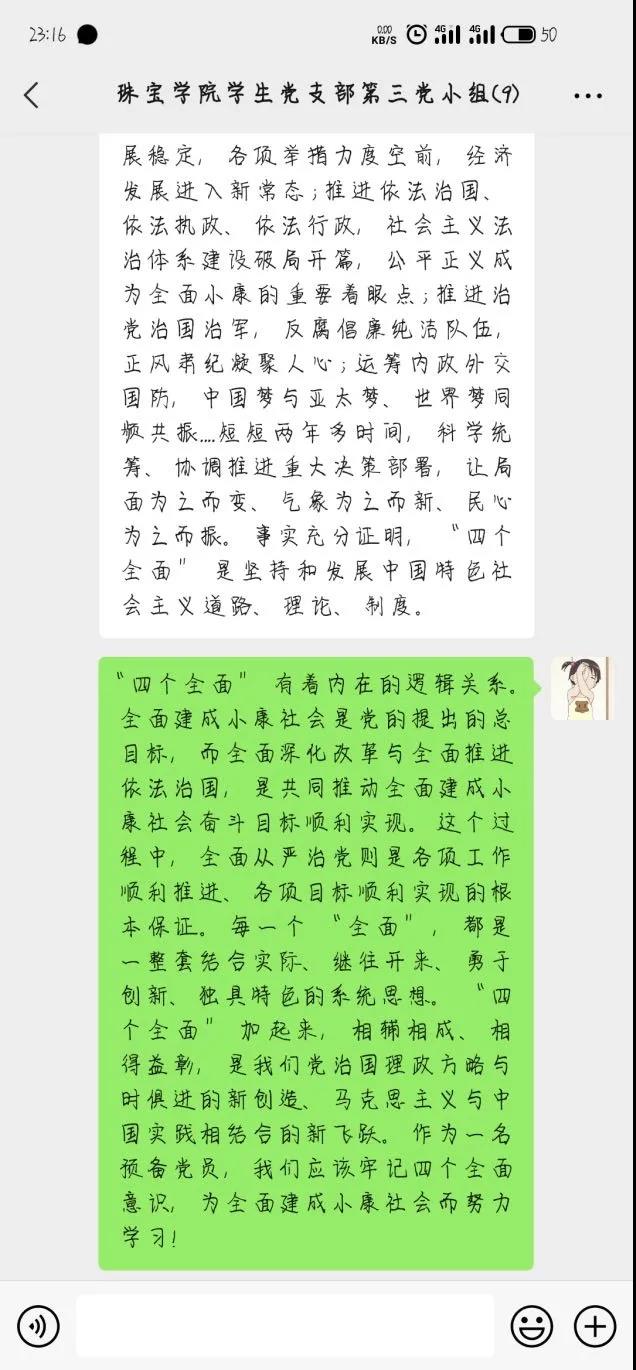Tap the message text field
The height and width of the screenshot is (1370, 636).
pyautogui.click(x=285, y=1326)
